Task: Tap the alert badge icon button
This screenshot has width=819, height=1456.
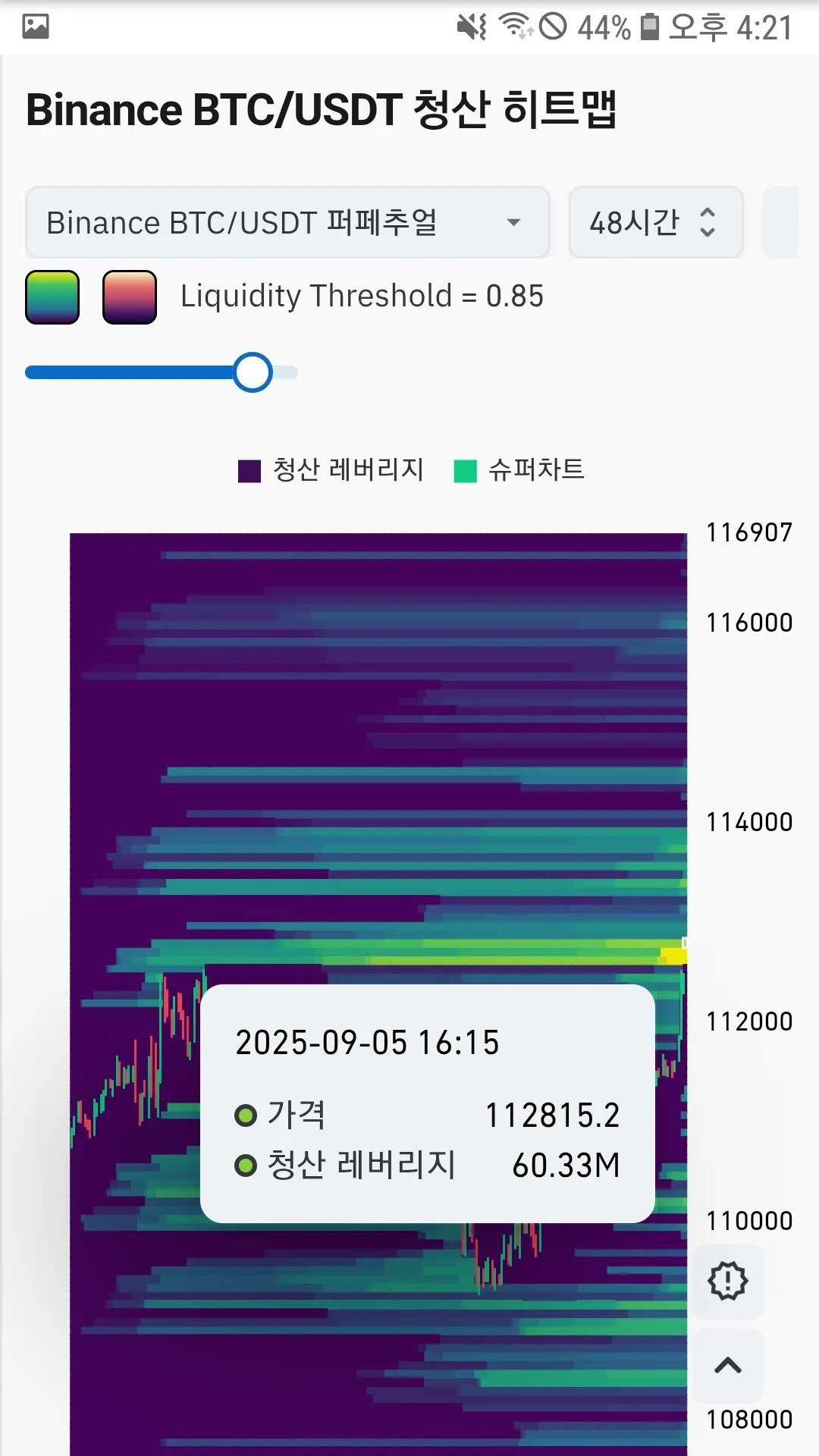Action: [x=728, y=1281]
